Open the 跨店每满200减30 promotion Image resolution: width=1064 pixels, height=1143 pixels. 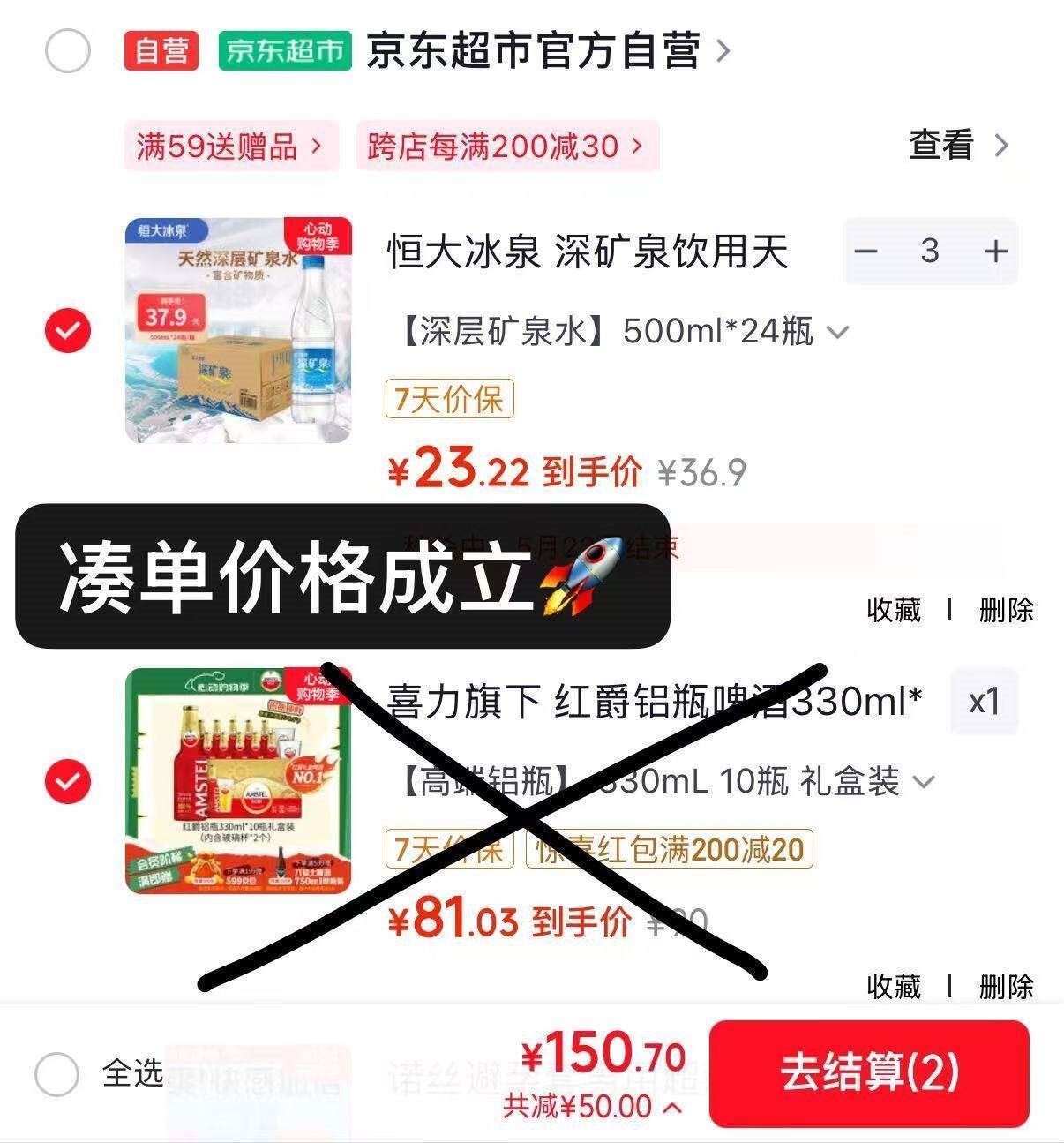coord(508,146)
